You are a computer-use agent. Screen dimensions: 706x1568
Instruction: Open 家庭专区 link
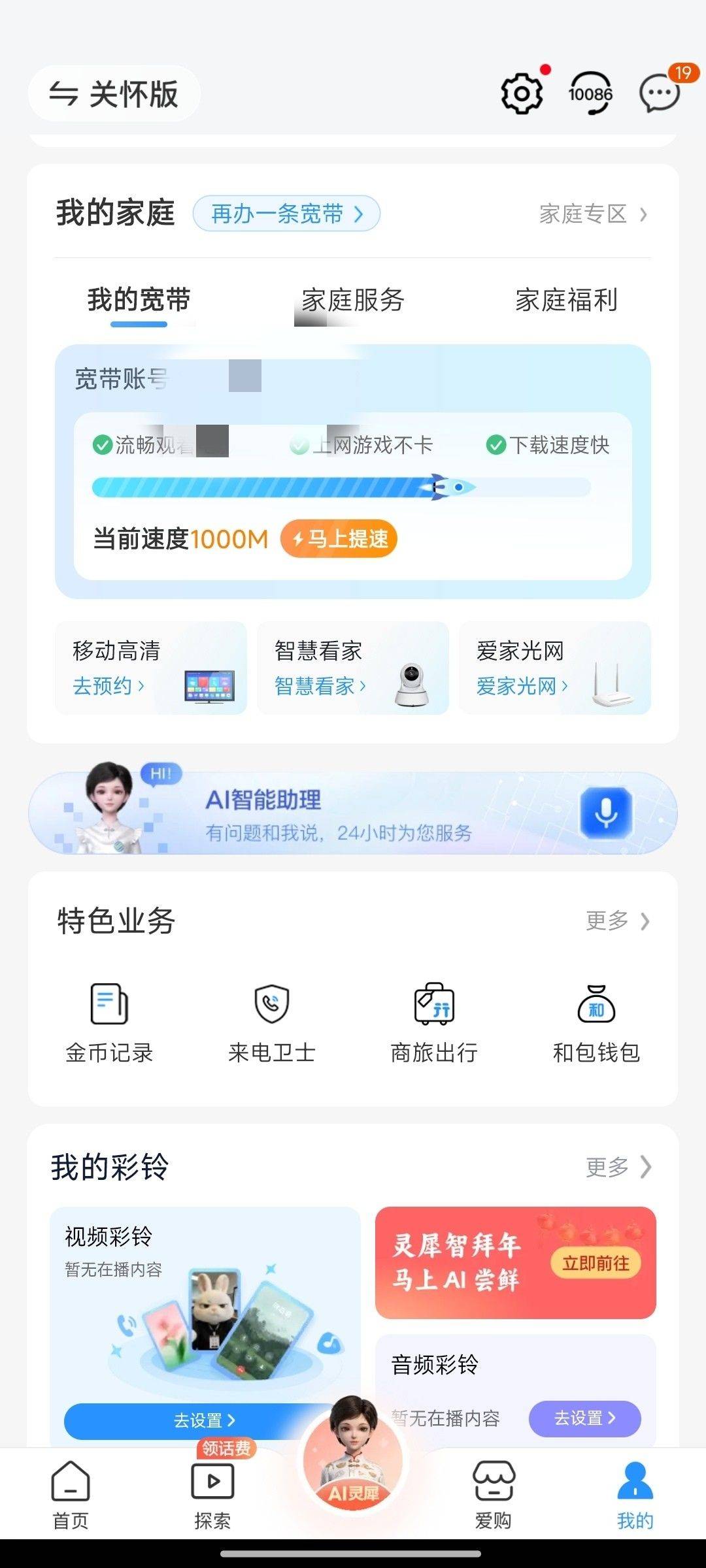pyautogui.click(x=592, y=214)
